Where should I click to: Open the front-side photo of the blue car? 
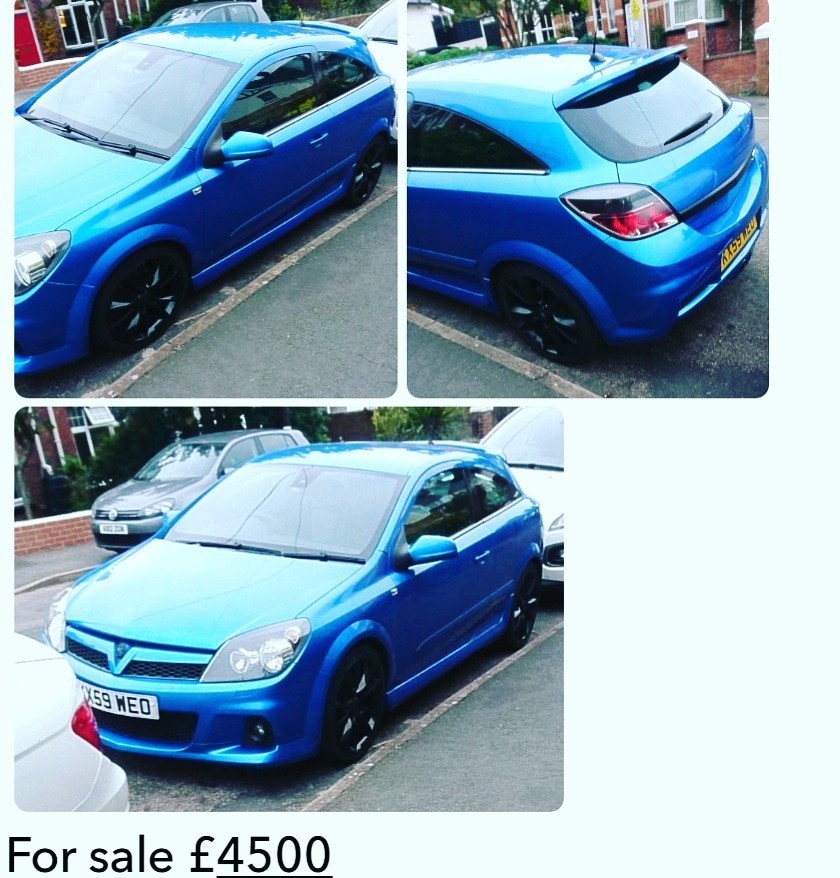tap(205, 198)
